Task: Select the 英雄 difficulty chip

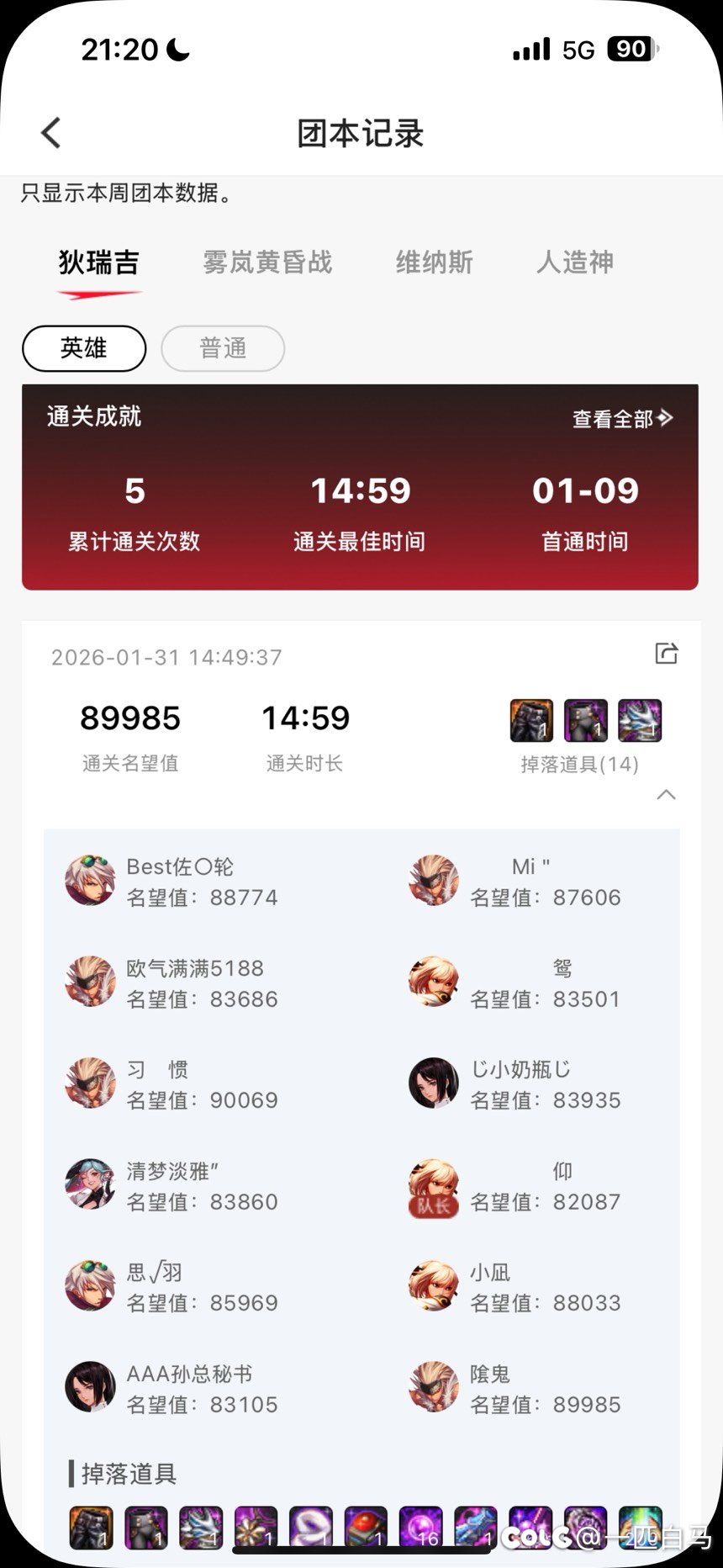Action: coord(84,348)
